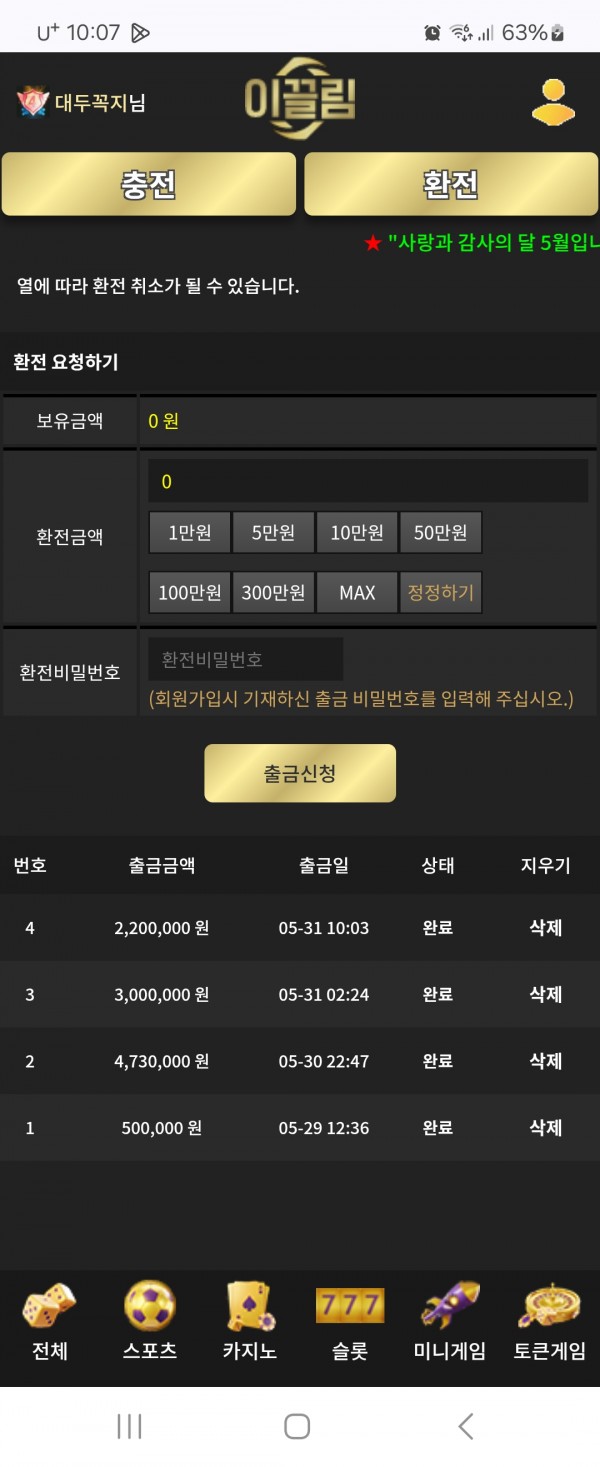The width and height of the screenshot is (600, 1467).
Task: Add 1만원 to the amount
Action: pos(190,533)
